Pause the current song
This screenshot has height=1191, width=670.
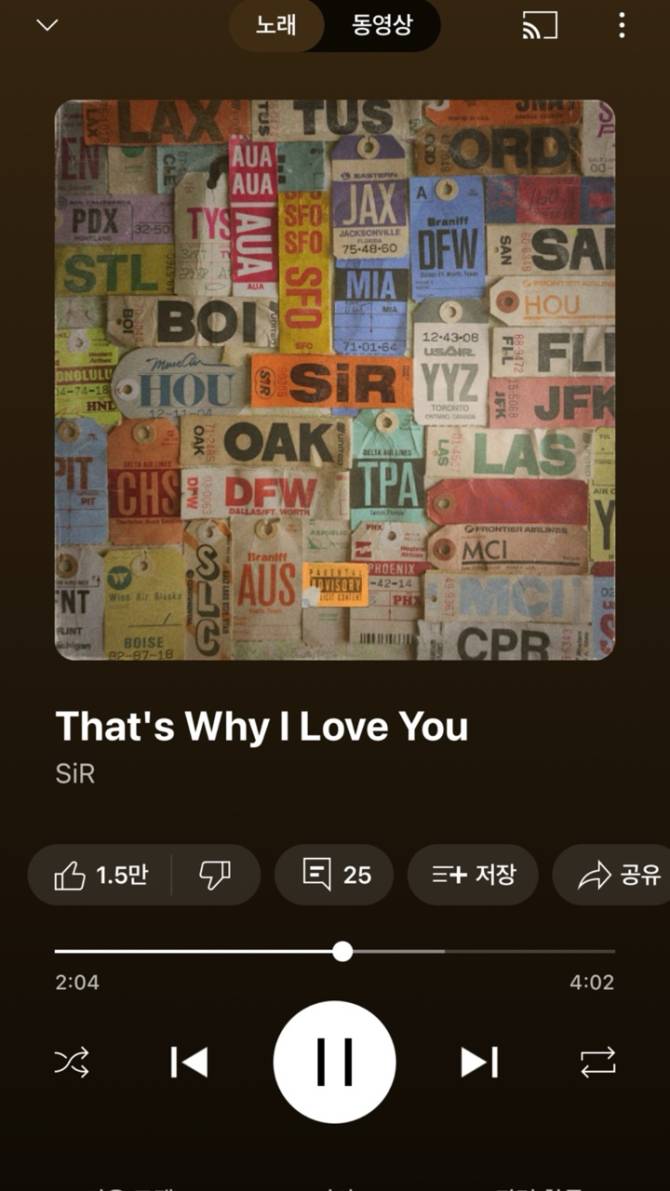[335, 1061]
